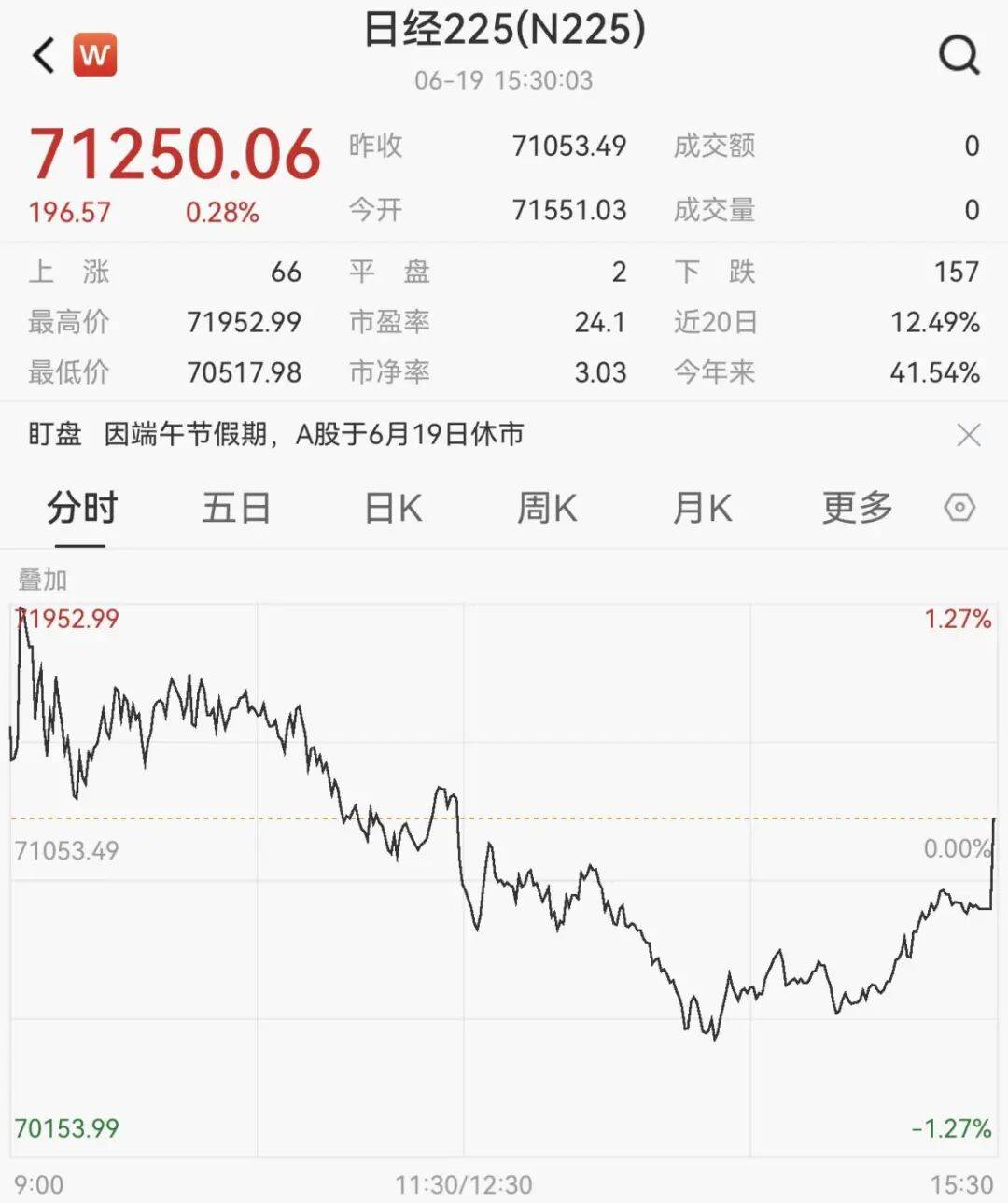1008x1203 pixels.
Task: Open the 盯盘 news about A股休市
Action: pos(314,434)
